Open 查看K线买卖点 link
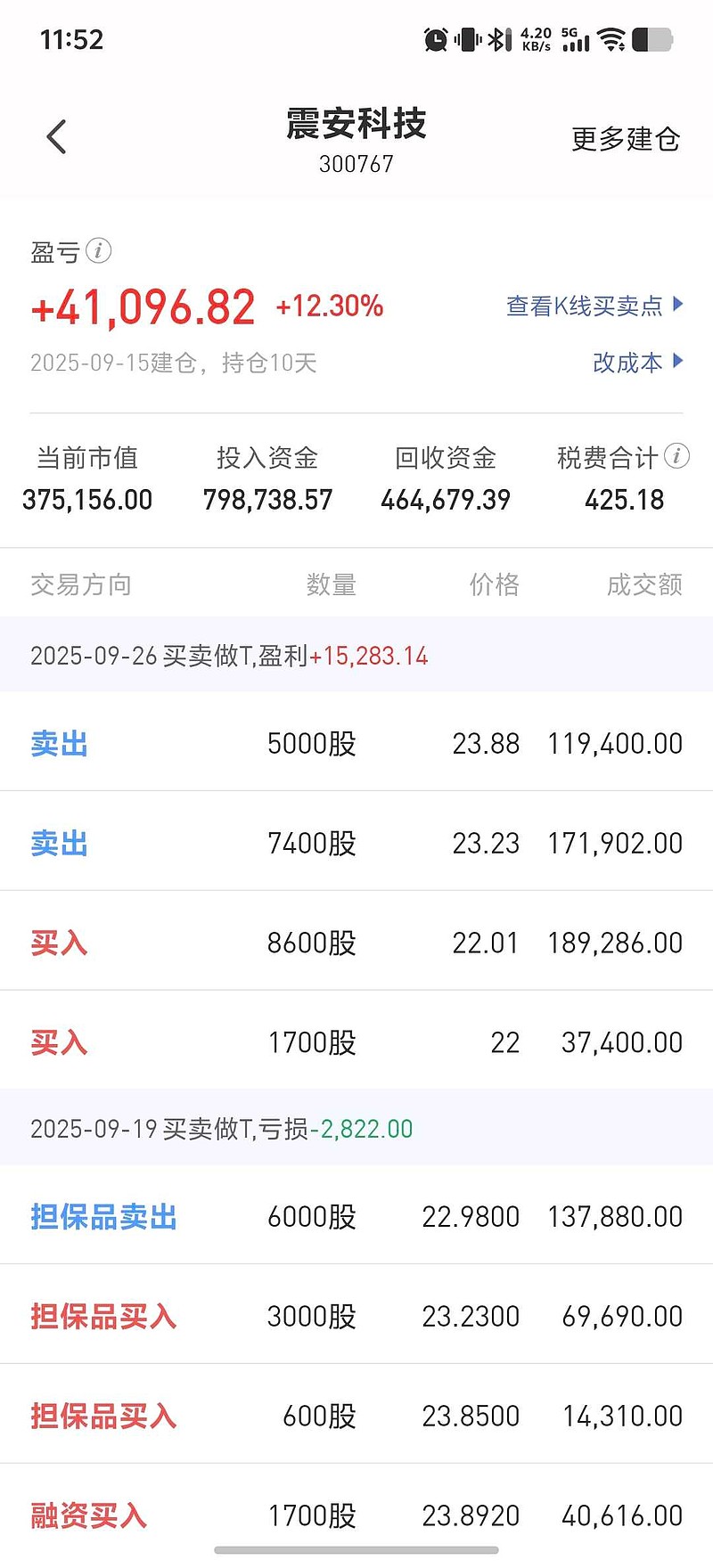Image resolution: width=713 pixels, height=1568 pixels. [x=594, y=306]
